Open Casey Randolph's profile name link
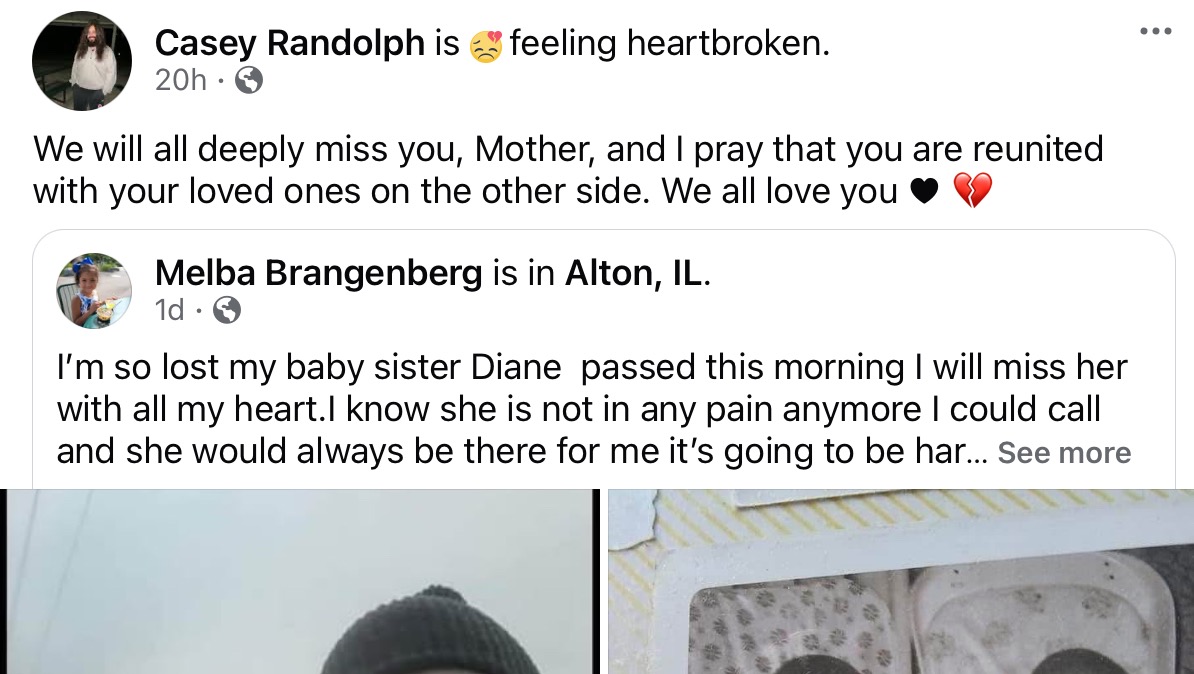The width and height of the screenshot is (1194, 674). click(290, 43)
